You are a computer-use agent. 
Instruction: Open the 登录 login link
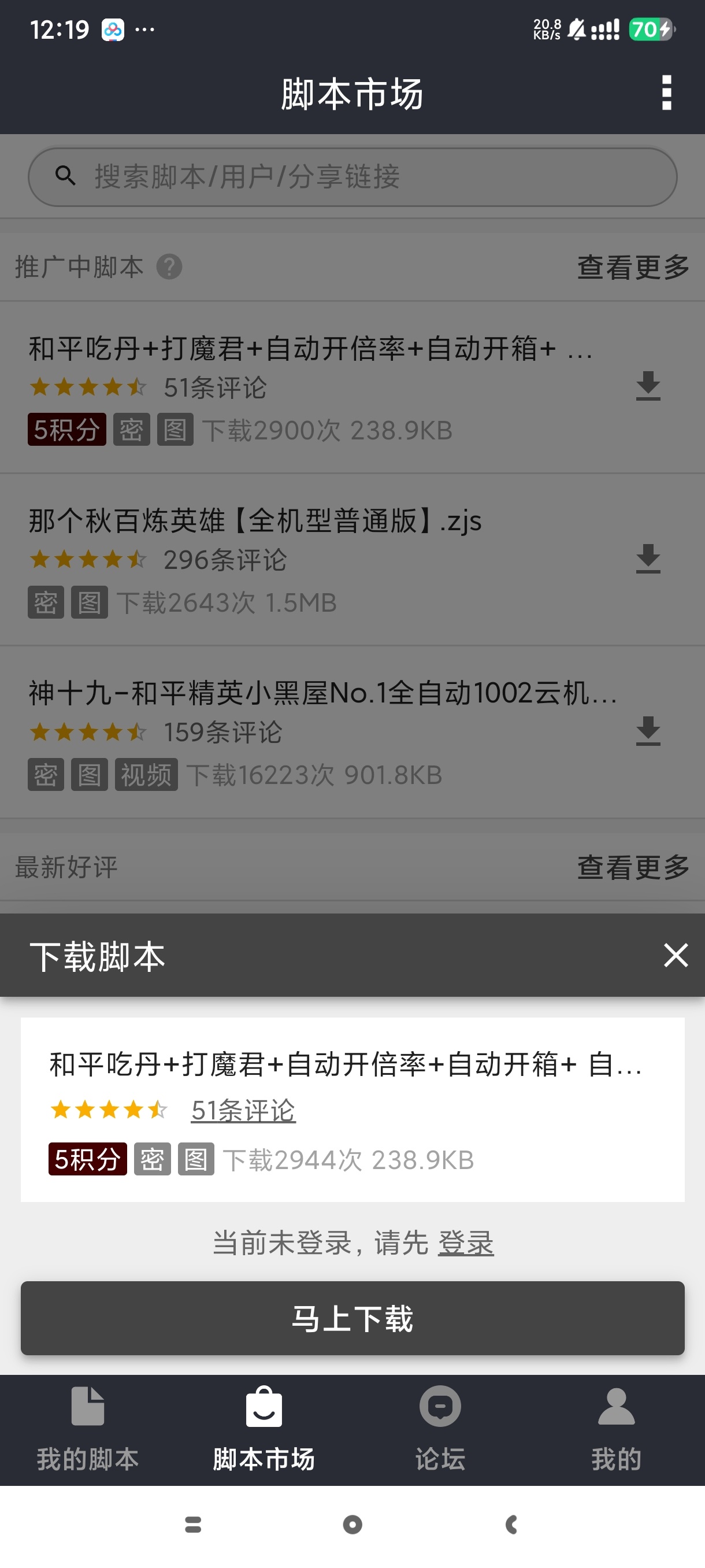[x=465, y=1243]
